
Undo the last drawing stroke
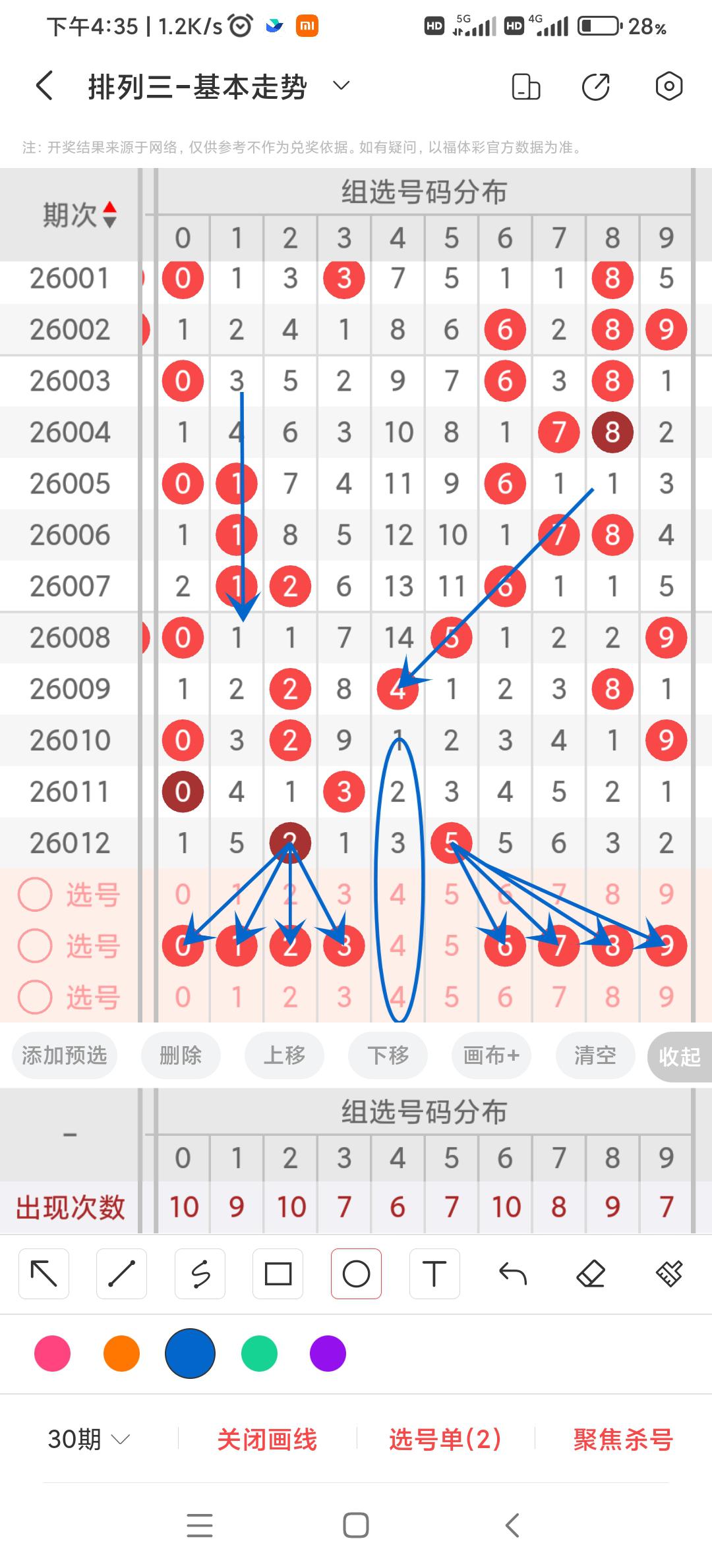[512, 1274]
